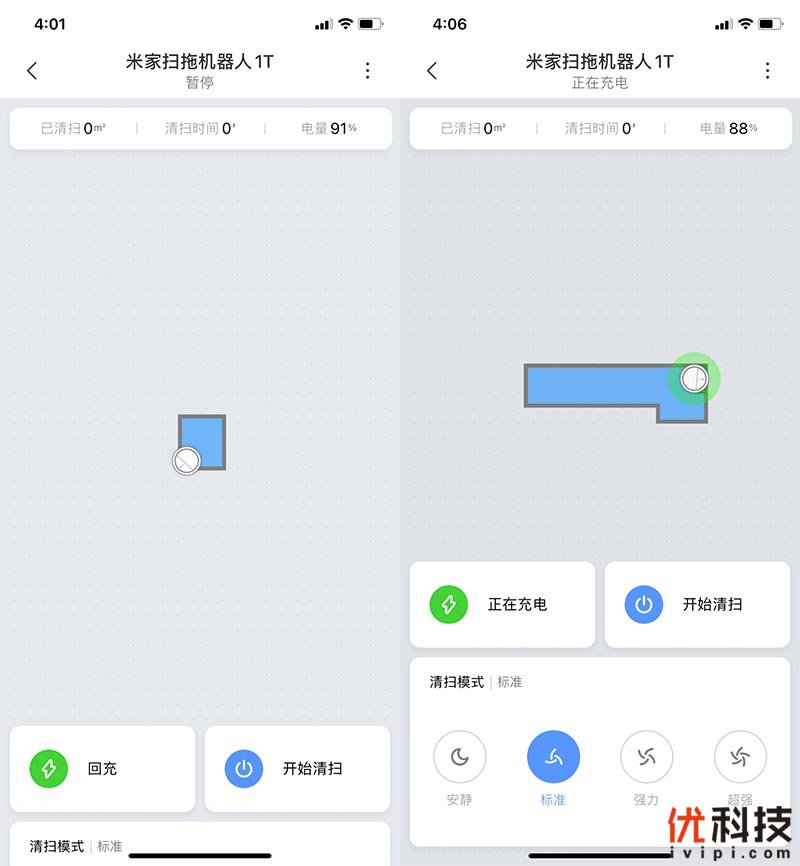
Task: Go back from the 暂停 screen
Action: pyautogui.click(x=32, y=71)
